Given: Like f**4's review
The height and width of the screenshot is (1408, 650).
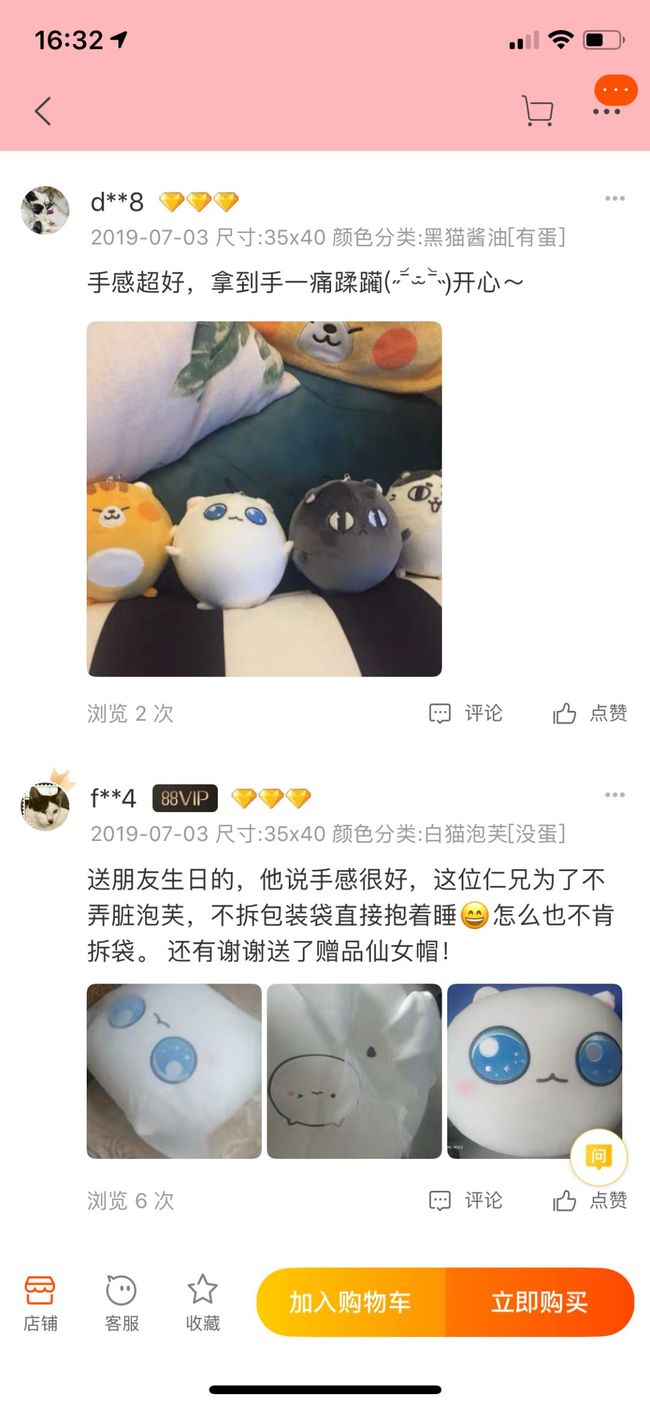Looking at the screenshot, I should click(590, 1200).
